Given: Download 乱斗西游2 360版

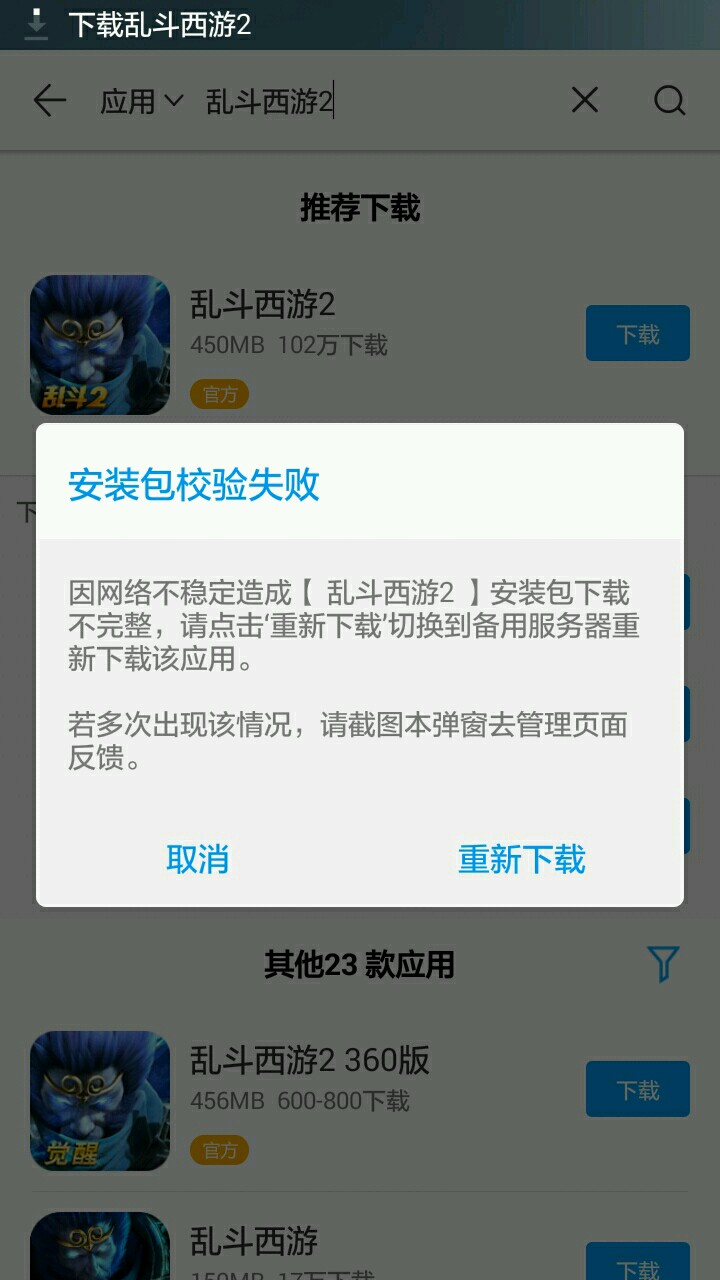Looking at the screenshot, I should pos(638,1089).
